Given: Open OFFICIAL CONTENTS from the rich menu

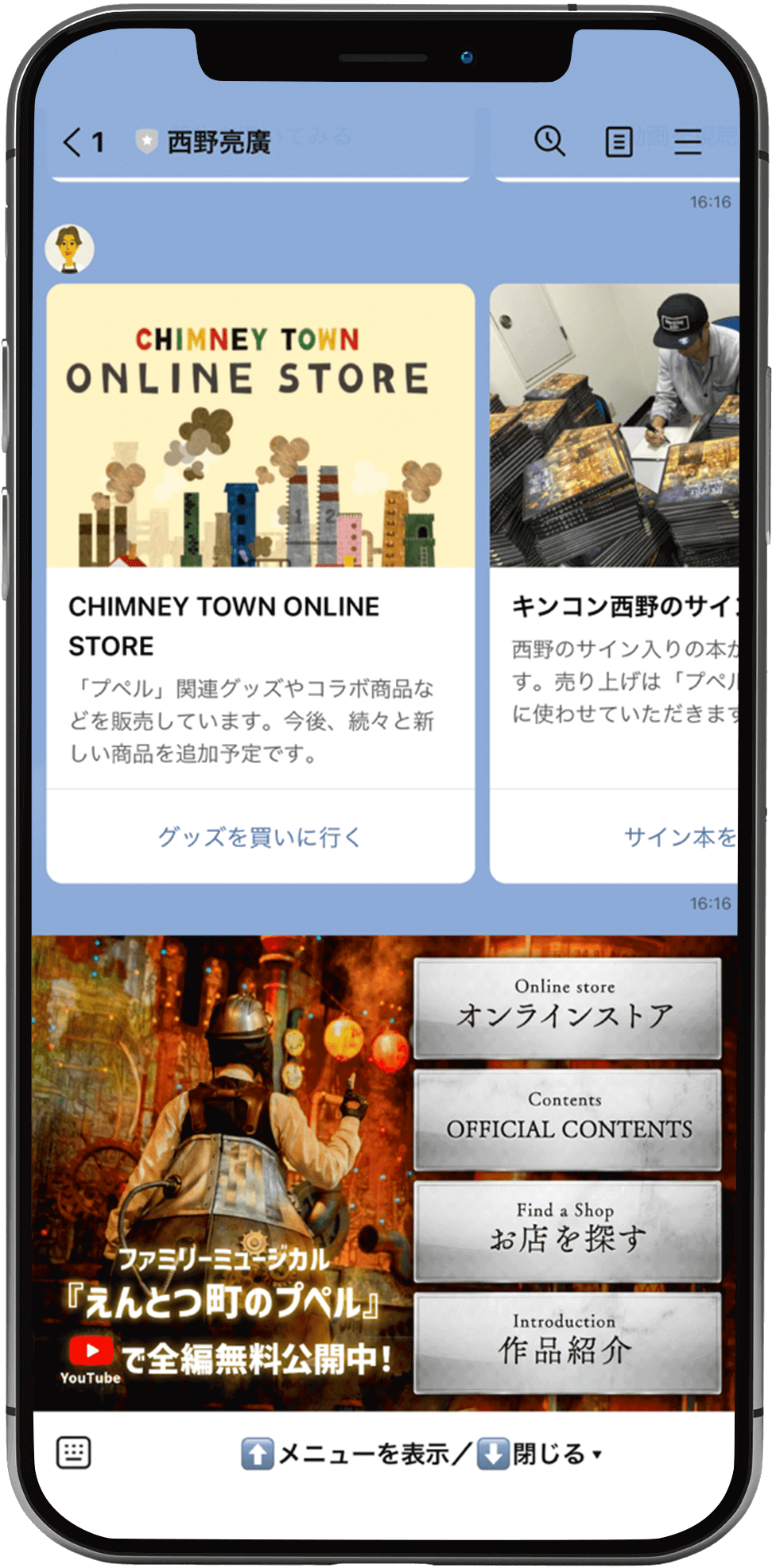Looking at the screenshot, I should (x=567, y=1120).
